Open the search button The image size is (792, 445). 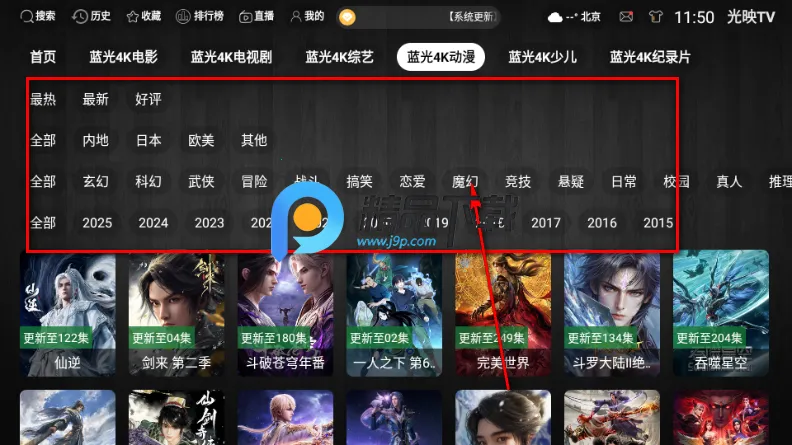click(38, 17)
